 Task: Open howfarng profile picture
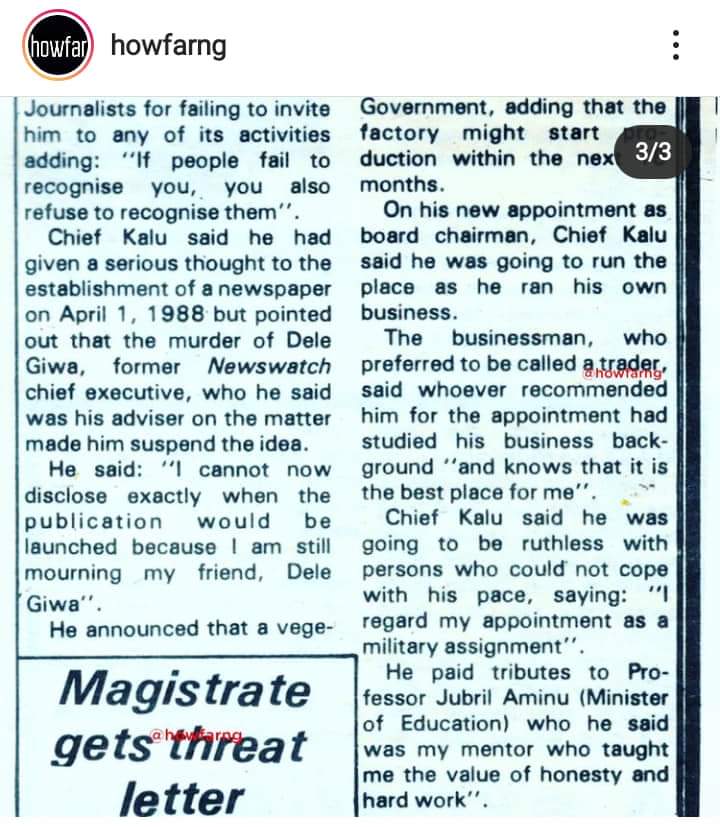tap(59, 45)
